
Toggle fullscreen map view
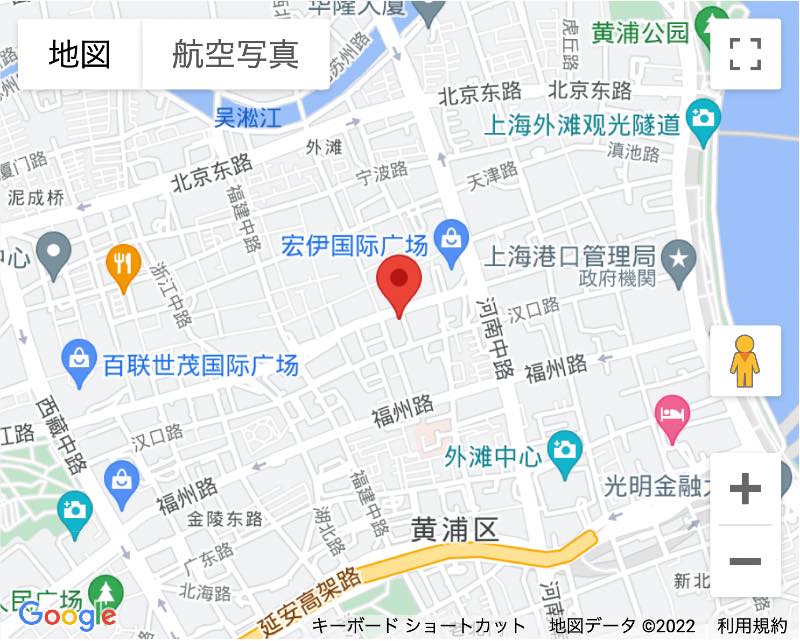pyautogui.click(x=745, y=54)
